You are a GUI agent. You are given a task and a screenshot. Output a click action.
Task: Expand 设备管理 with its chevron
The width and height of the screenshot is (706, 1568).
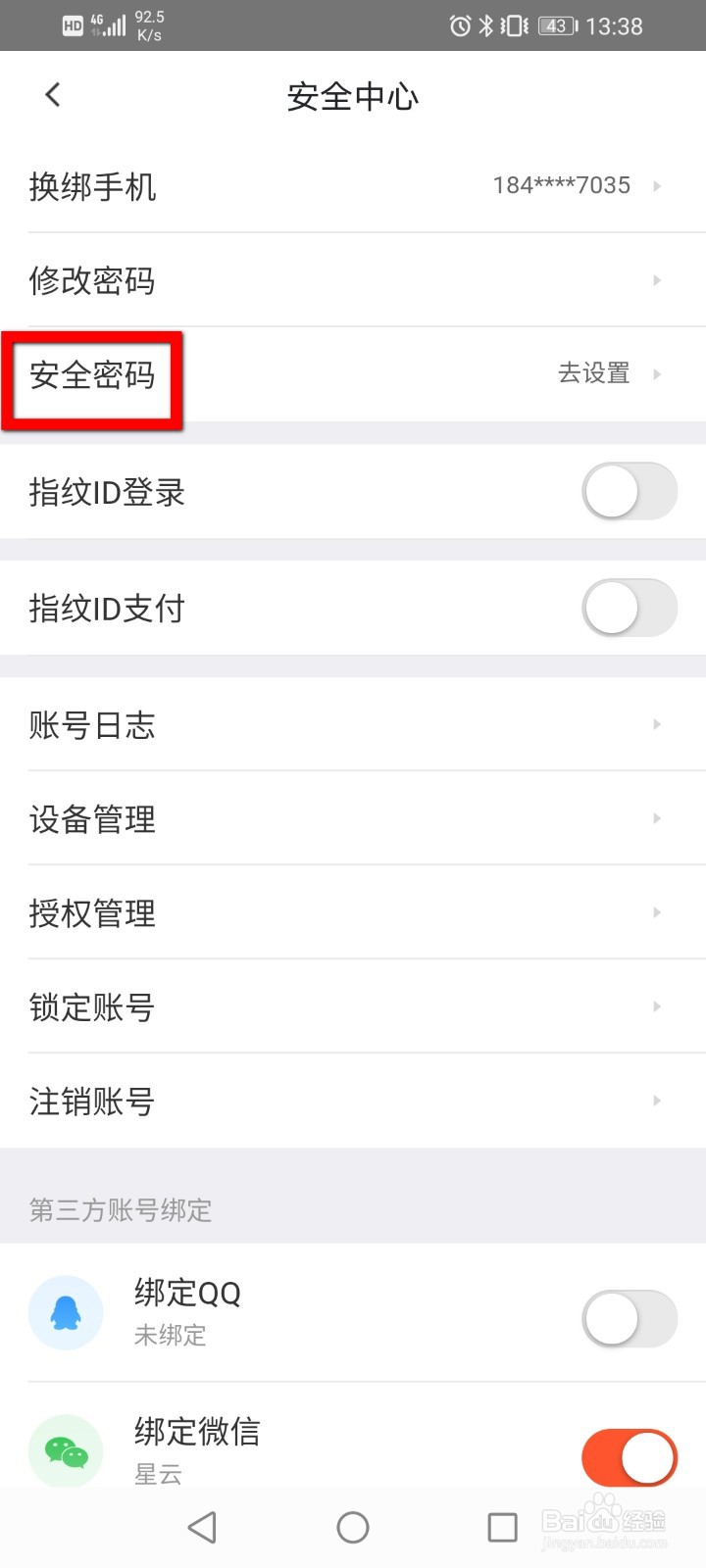(x=656, y=818)
